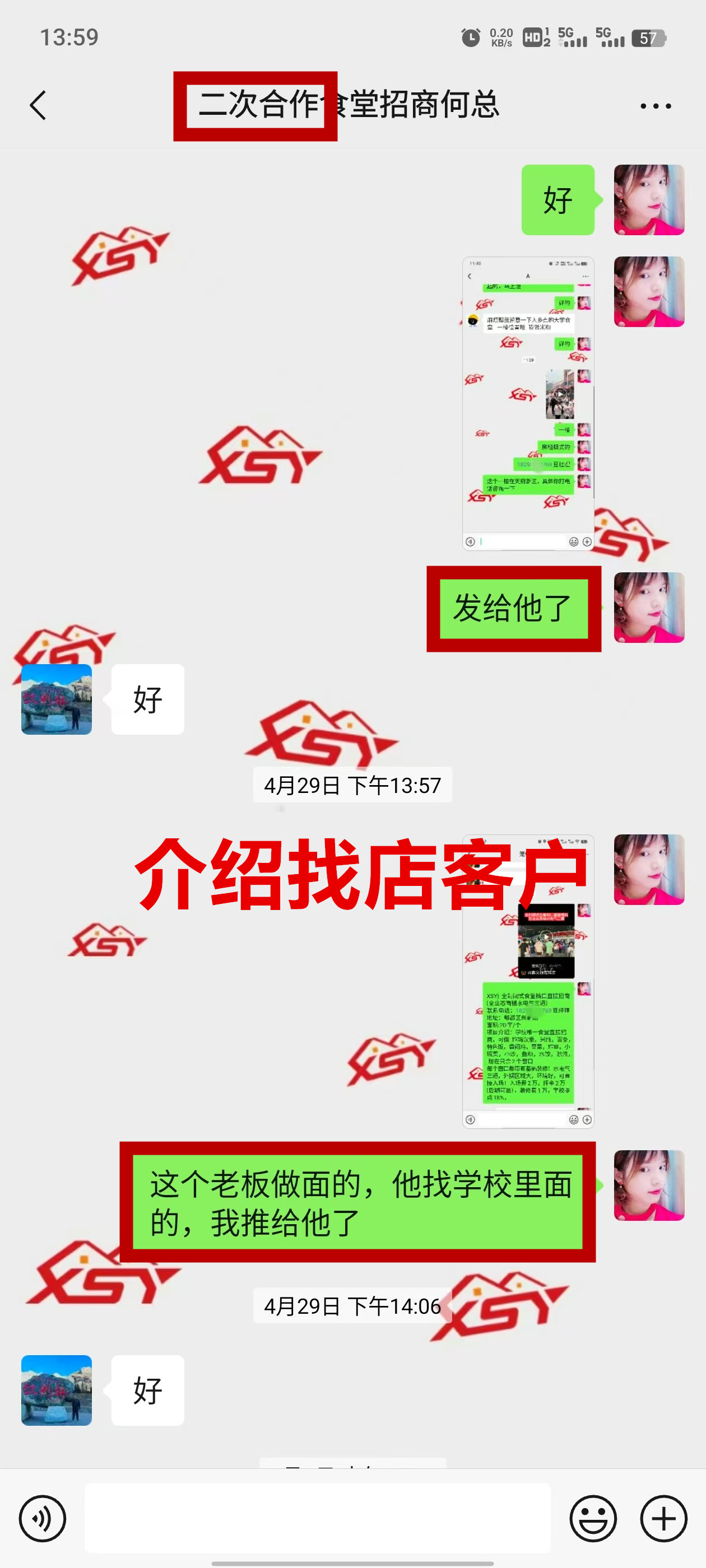The height and width of the screenshot is (1568, 706).
Task: Open the plus attachment menu
Action: (663, 1518)
